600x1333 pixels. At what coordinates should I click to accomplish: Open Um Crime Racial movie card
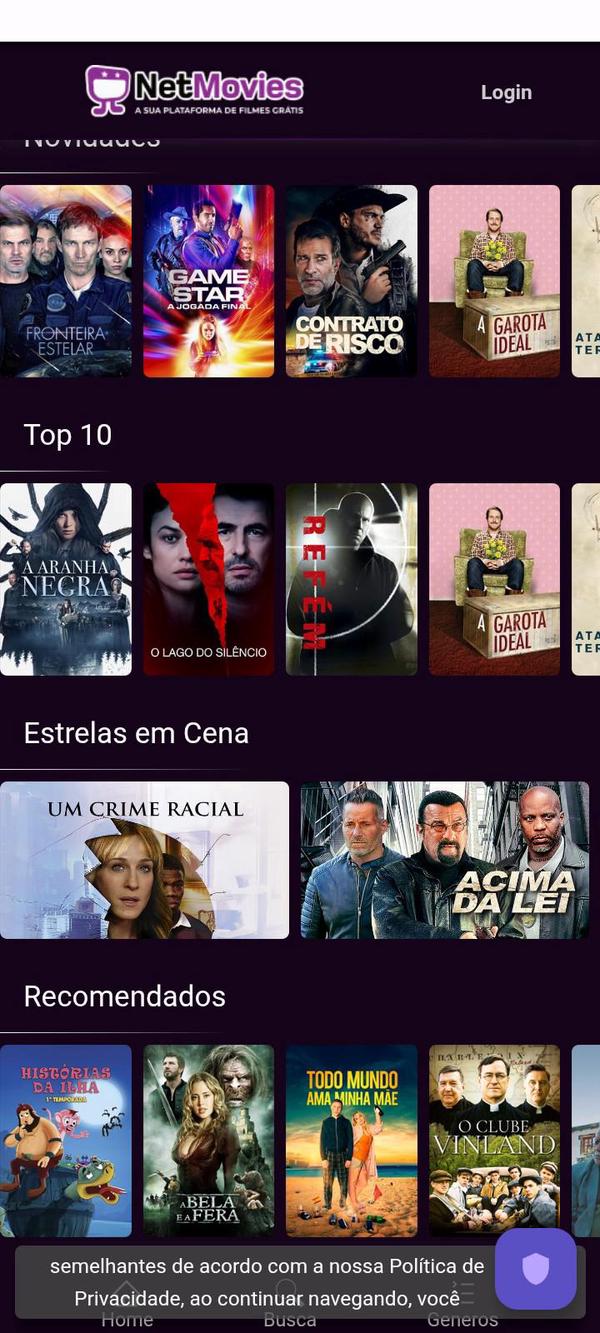click(x=144, y=860)
